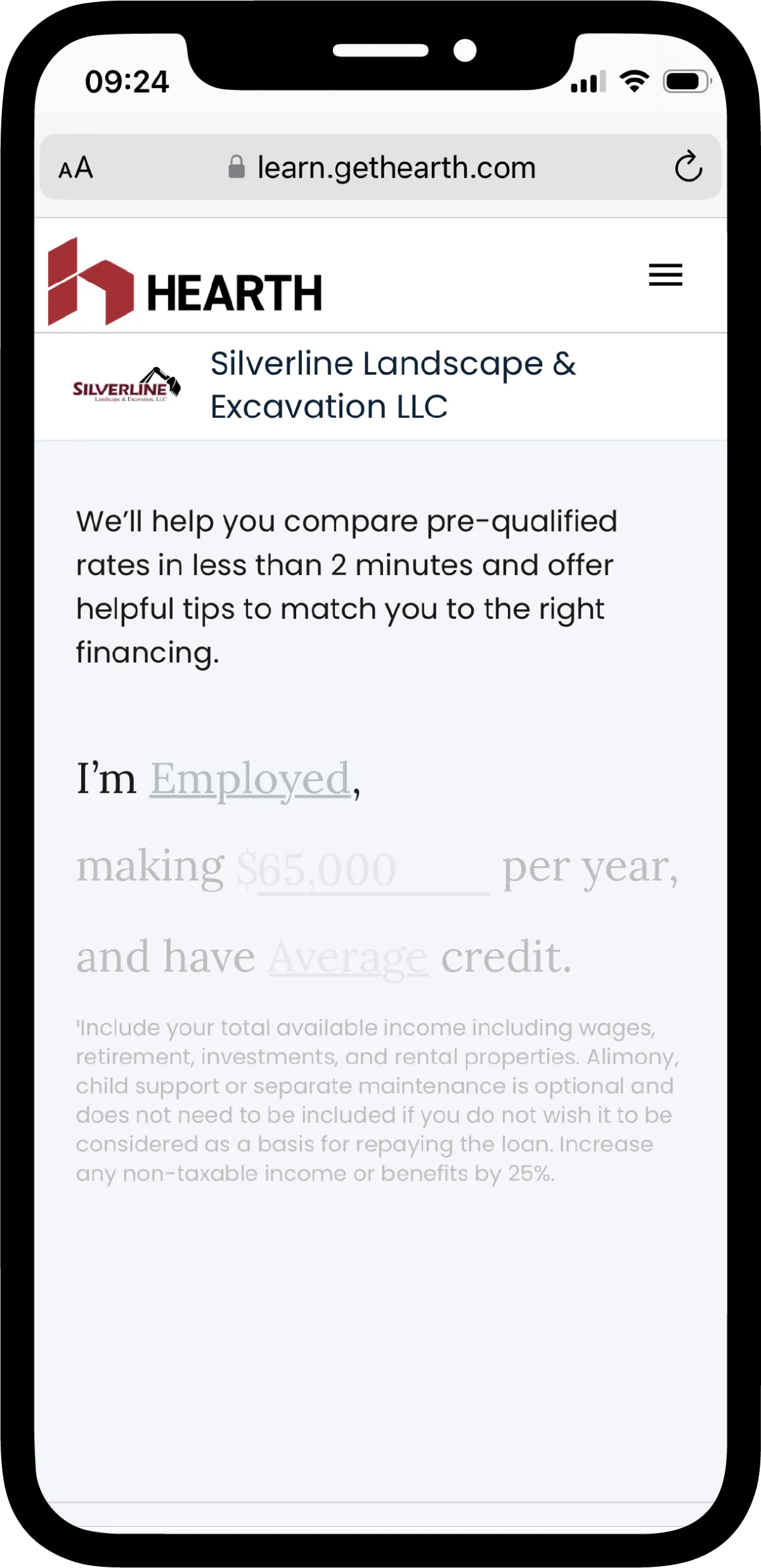Open the Hearth logo homepage link
The height and width of the screenshot is (1568, 761).
tap(185, 282)
